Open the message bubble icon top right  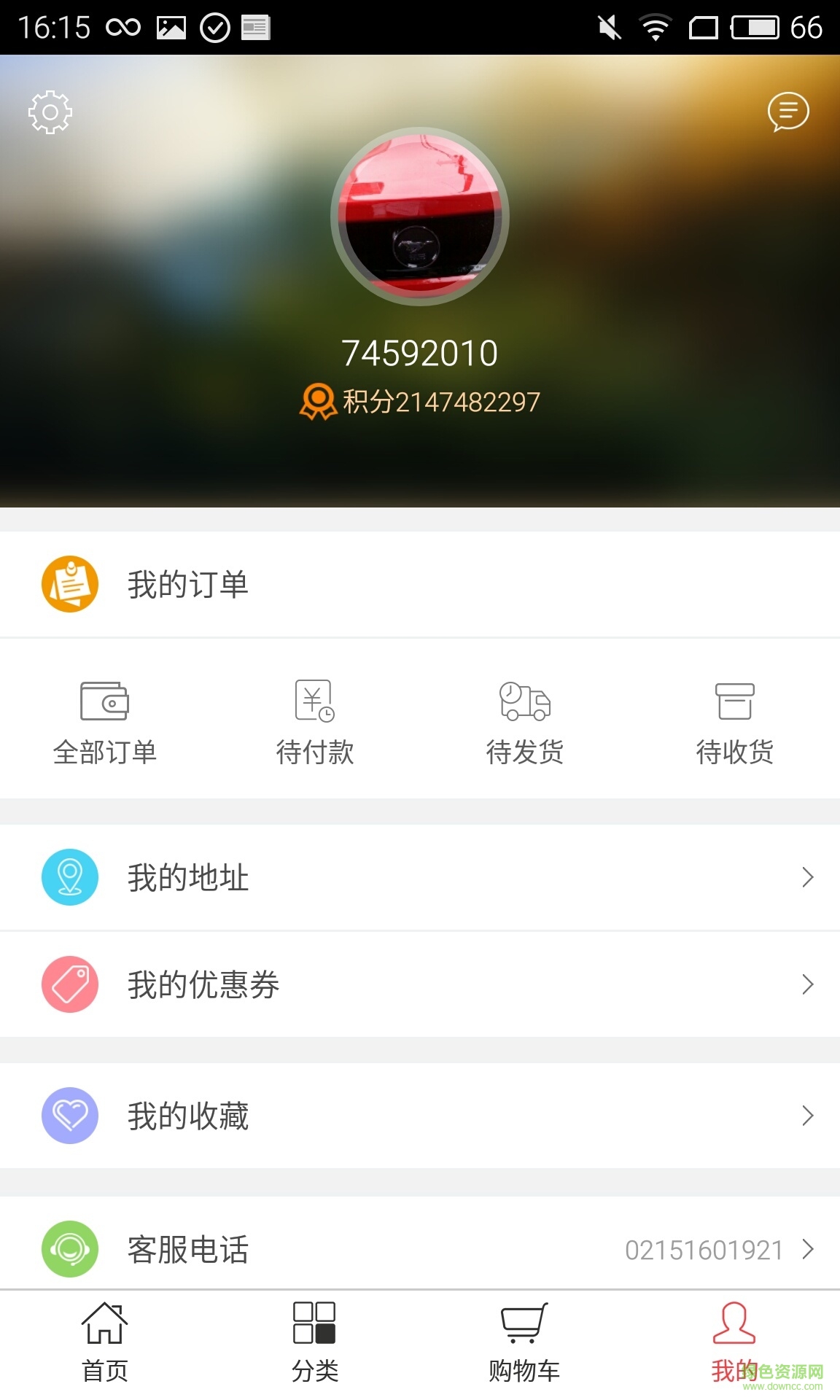(788, 112)
